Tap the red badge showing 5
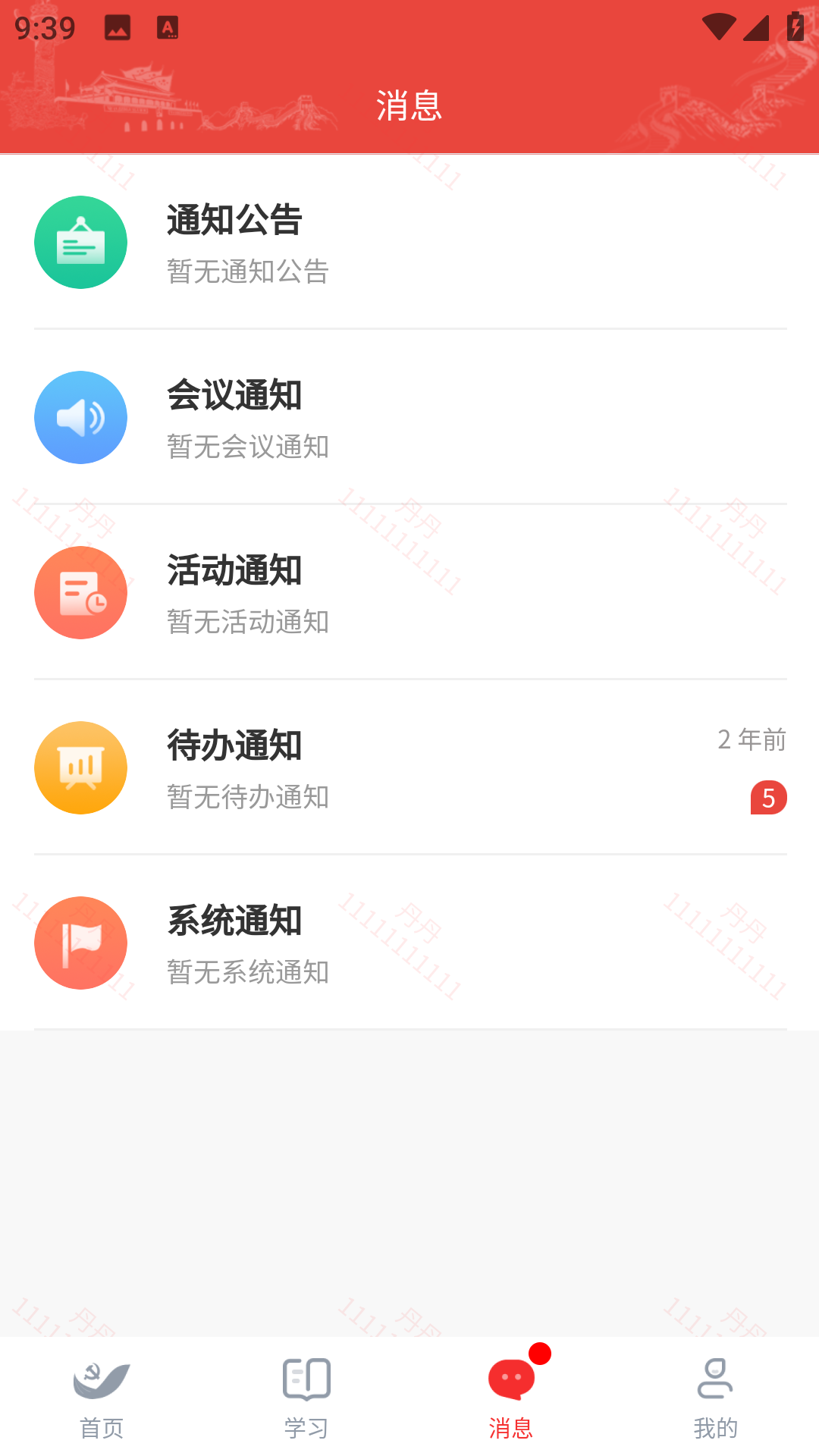 [770, 797]
